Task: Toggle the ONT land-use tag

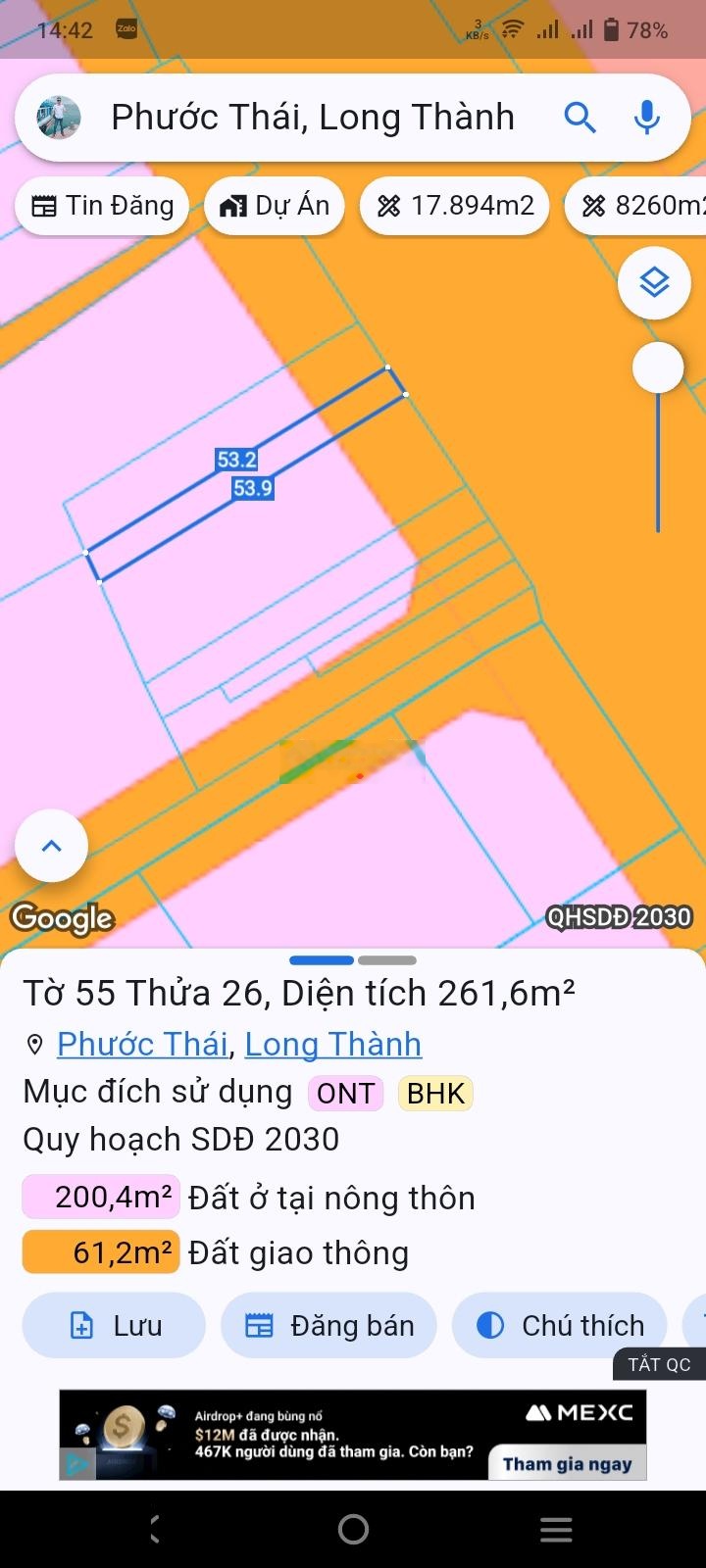Action: click(x=344, y=1093)
